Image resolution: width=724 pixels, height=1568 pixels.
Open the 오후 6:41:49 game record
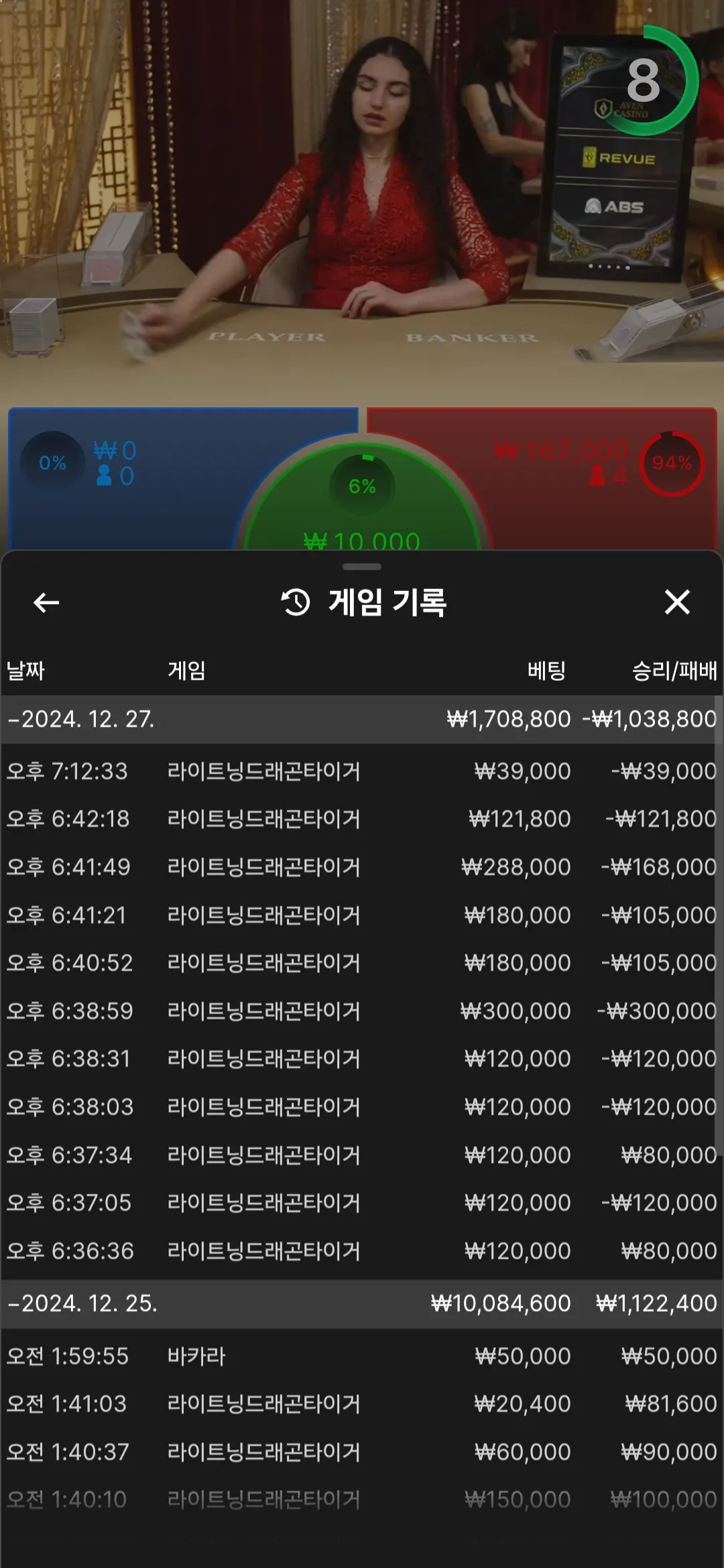[361, 867]
